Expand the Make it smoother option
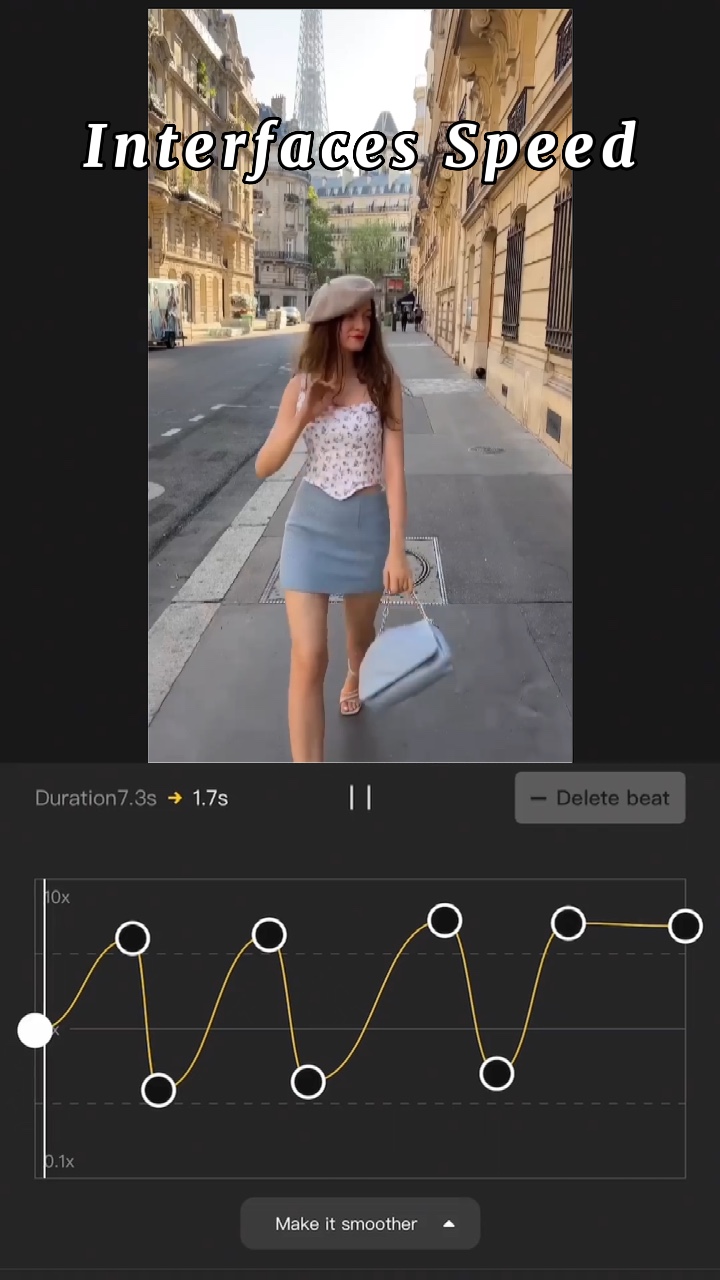The width and height of the screenshot is (720, 1280). pos(360,1224)
